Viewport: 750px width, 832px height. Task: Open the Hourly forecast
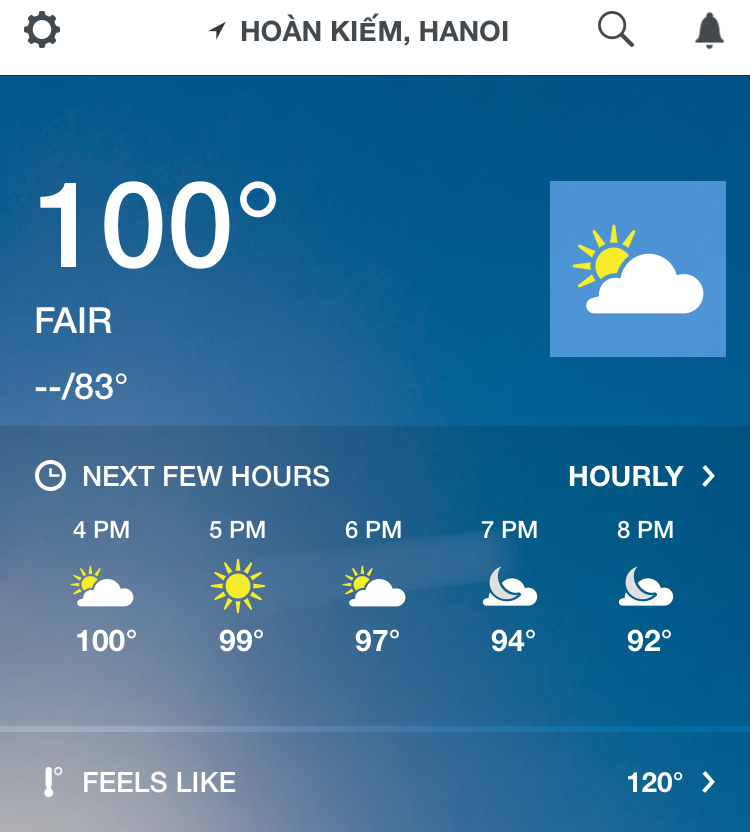coord(642,476)
